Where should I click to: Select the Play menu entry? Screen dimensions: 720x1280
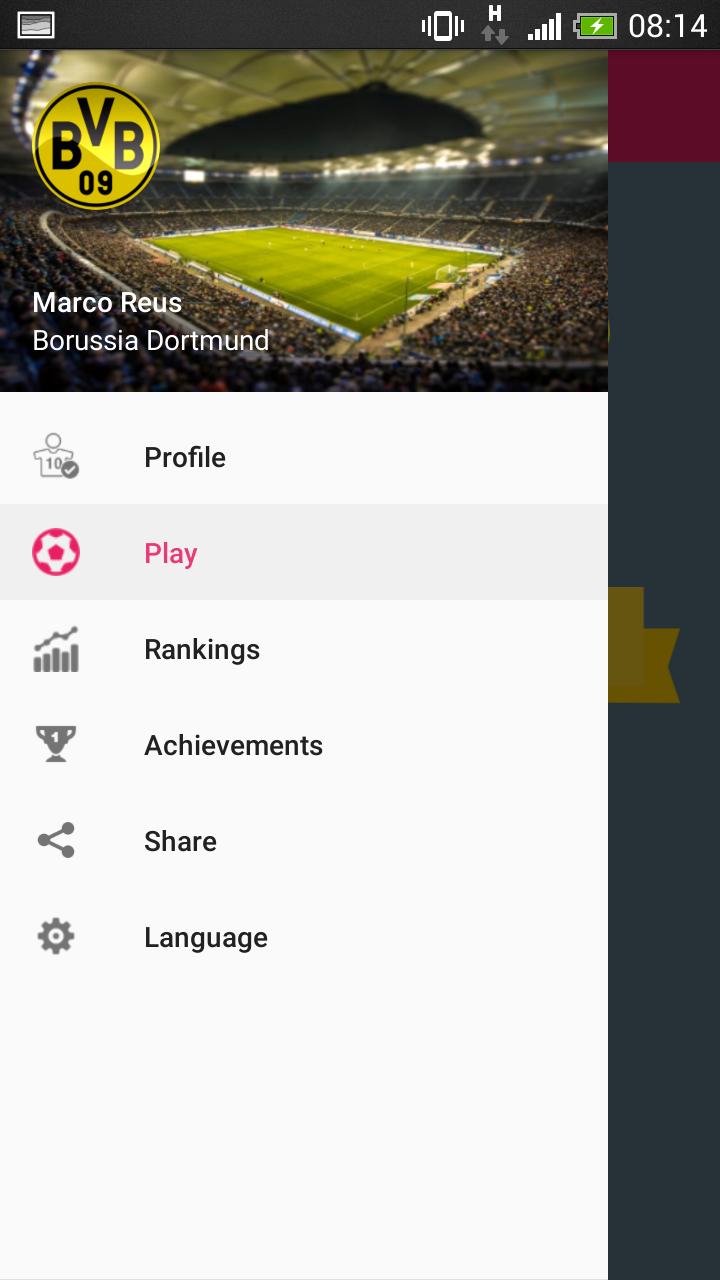click(170, 552)
